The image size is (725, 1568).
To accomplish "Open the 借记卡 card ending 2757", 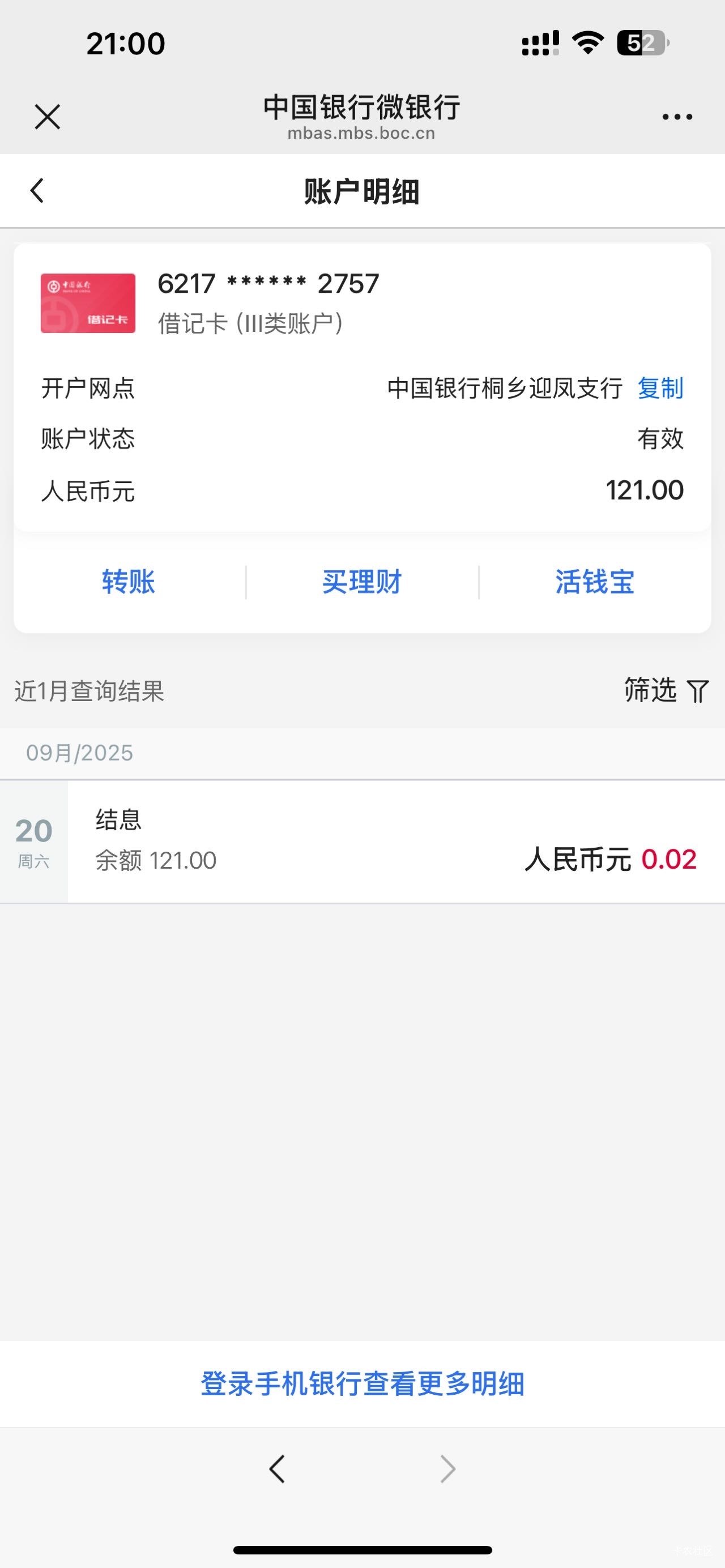I will click(268, 303).
